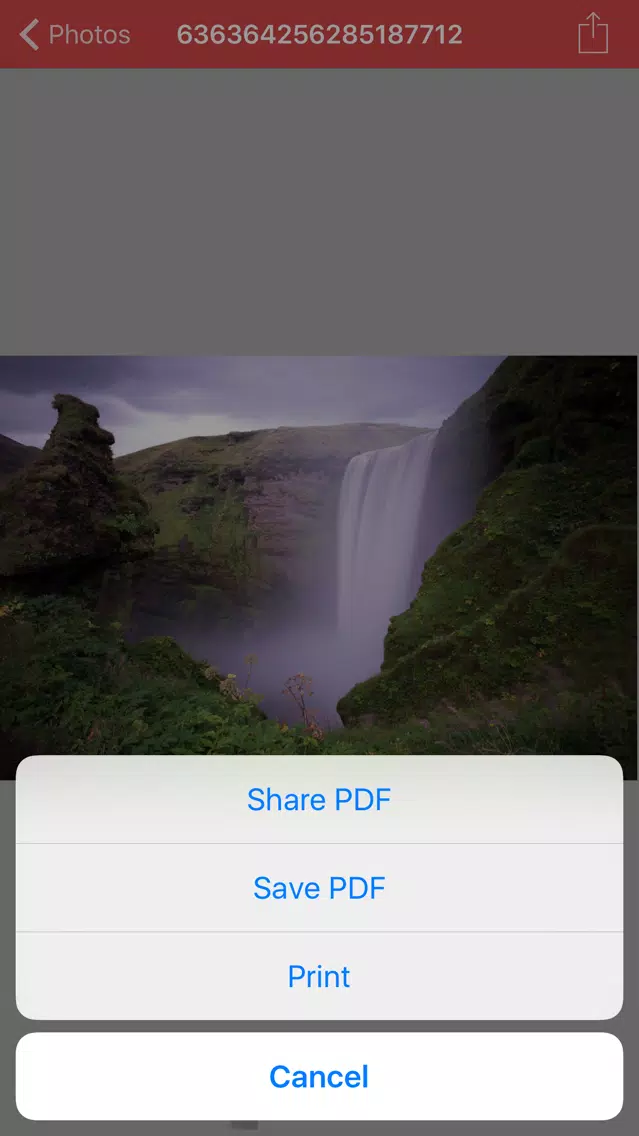
Task: Tap Print in the action sheet
Action: point(319,976)
